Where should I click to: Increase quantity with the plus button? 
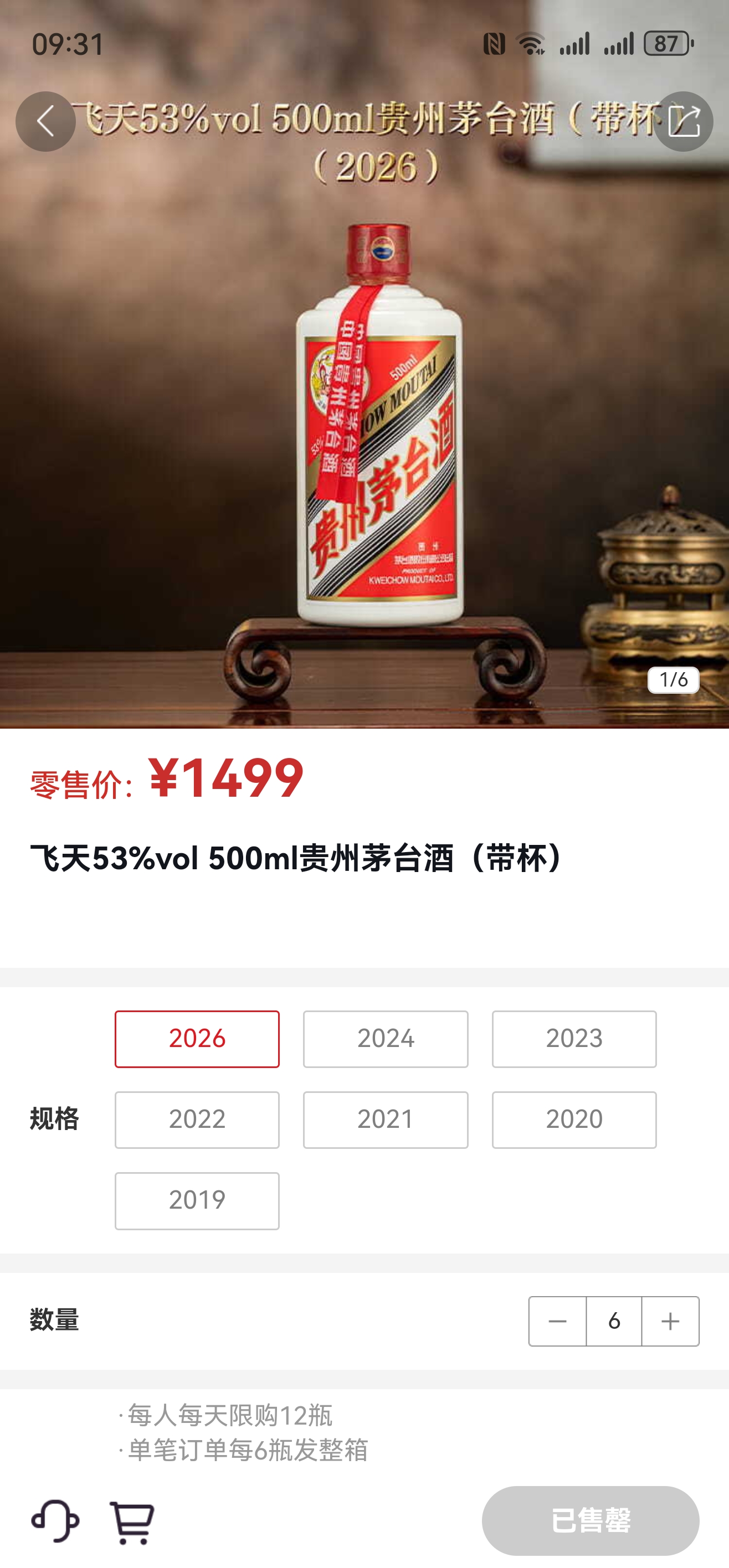tap(670, 1321)
